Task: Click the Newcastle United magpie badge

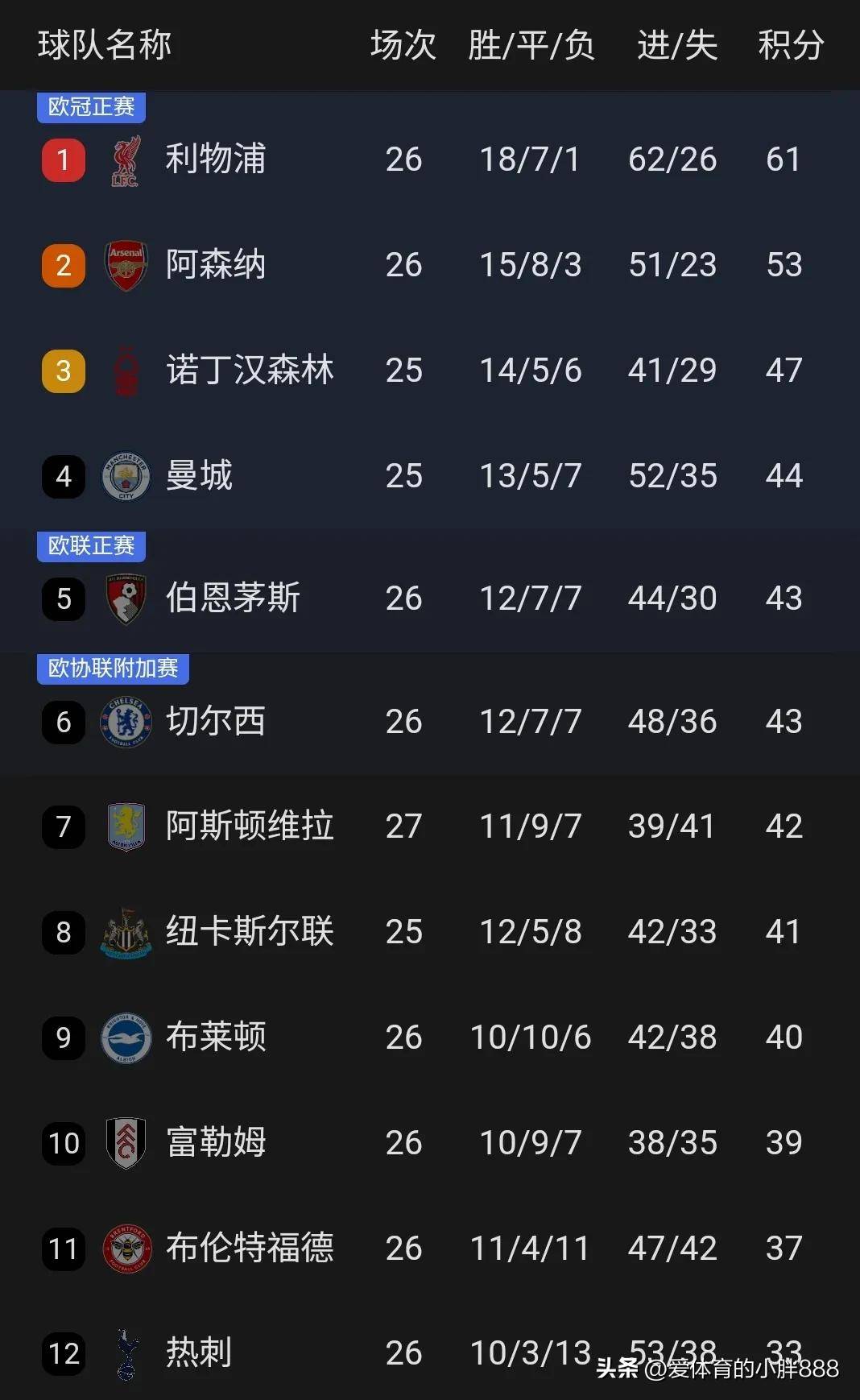Action: (x=125, y=932)
